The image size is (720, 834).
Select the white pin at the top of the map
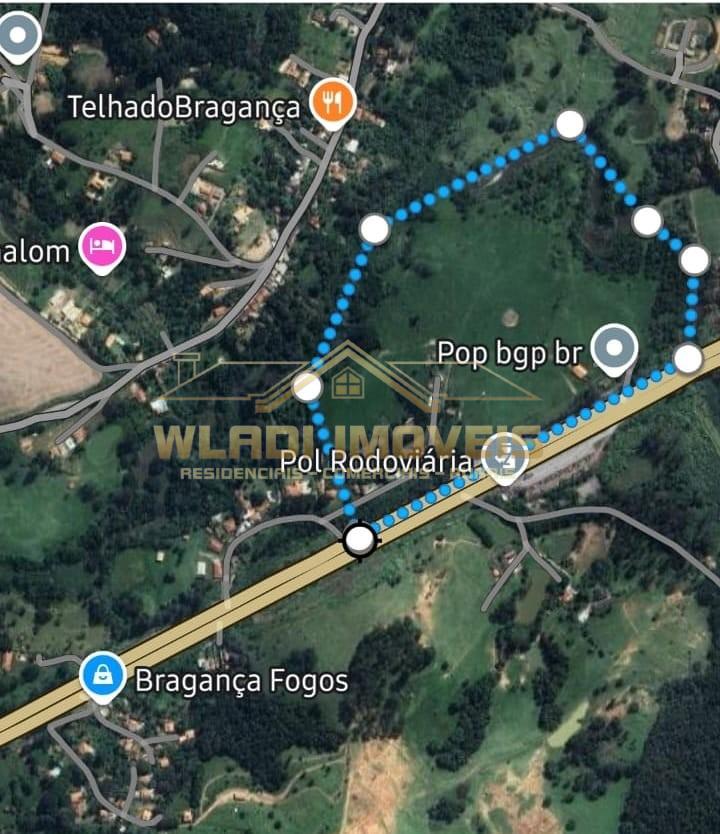point(571,125)
